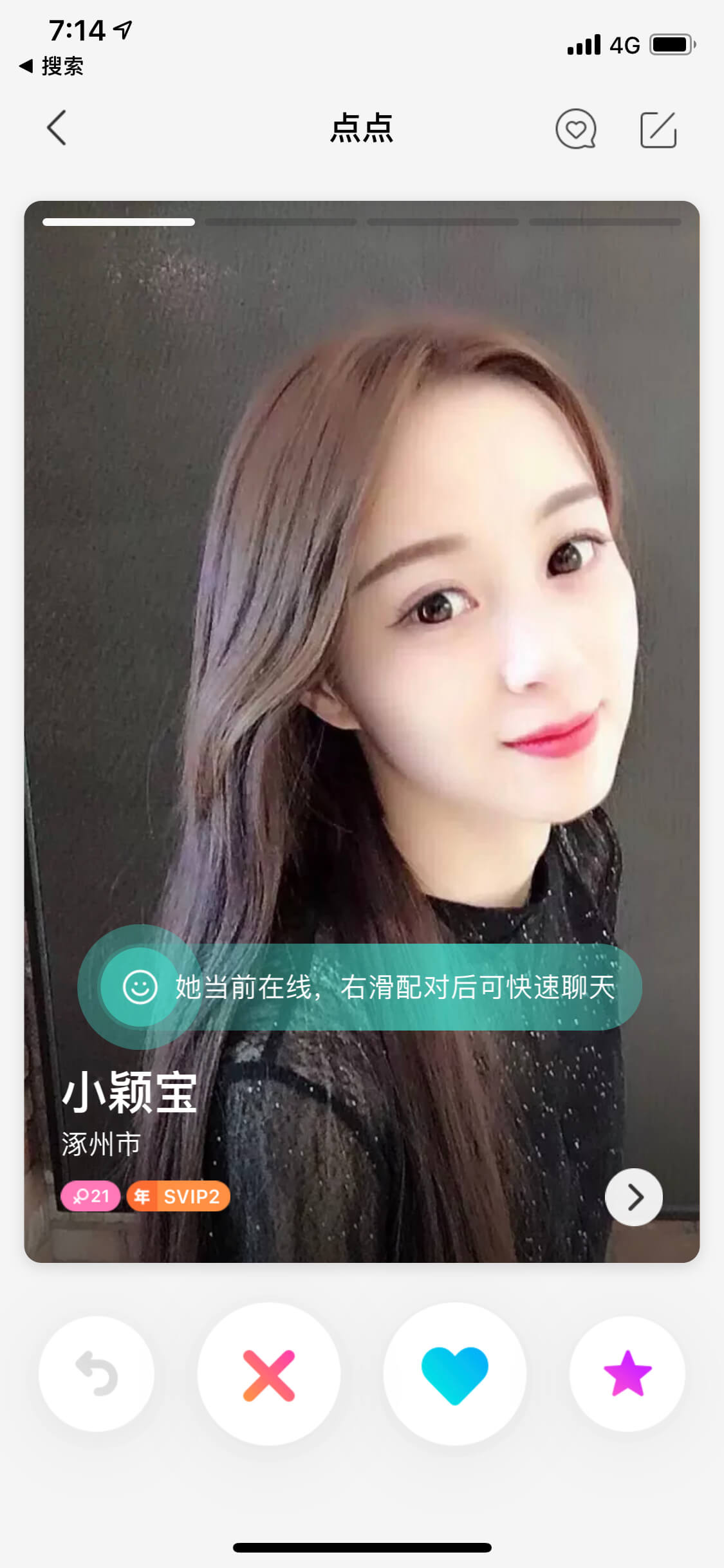Like with the blue heart button

[455, 1374]
